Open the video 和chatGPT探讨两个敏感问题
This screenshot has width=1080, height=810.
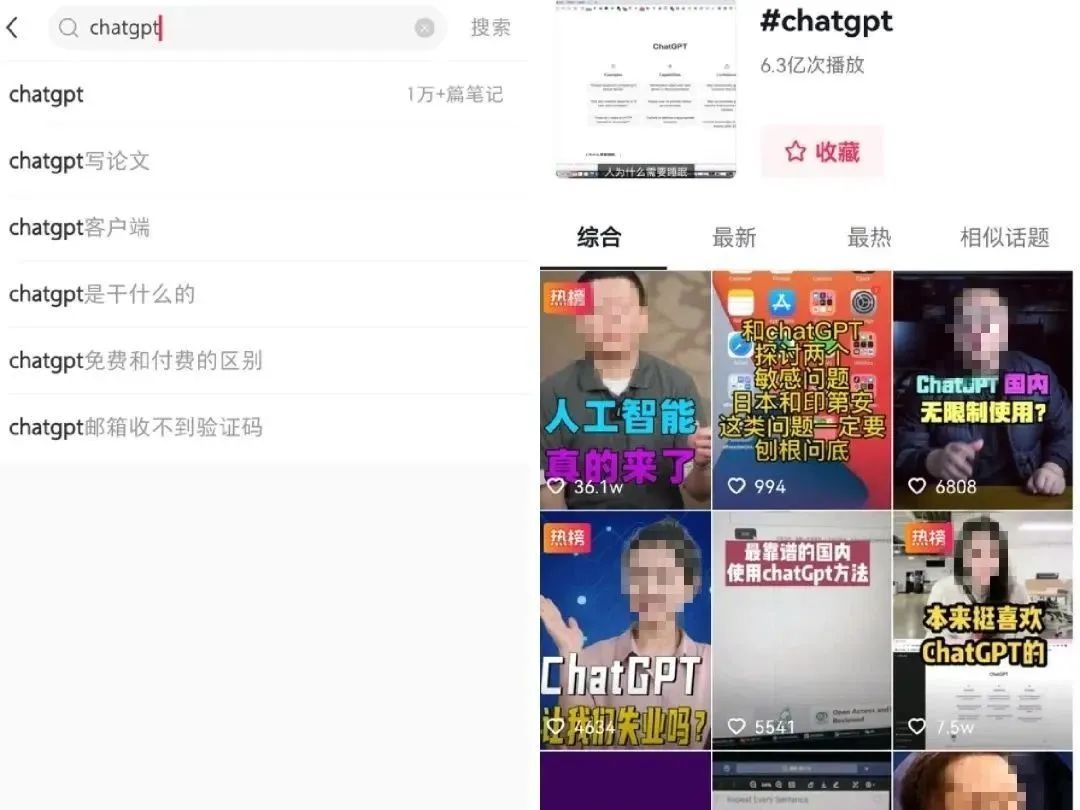[x=801, y=390]
